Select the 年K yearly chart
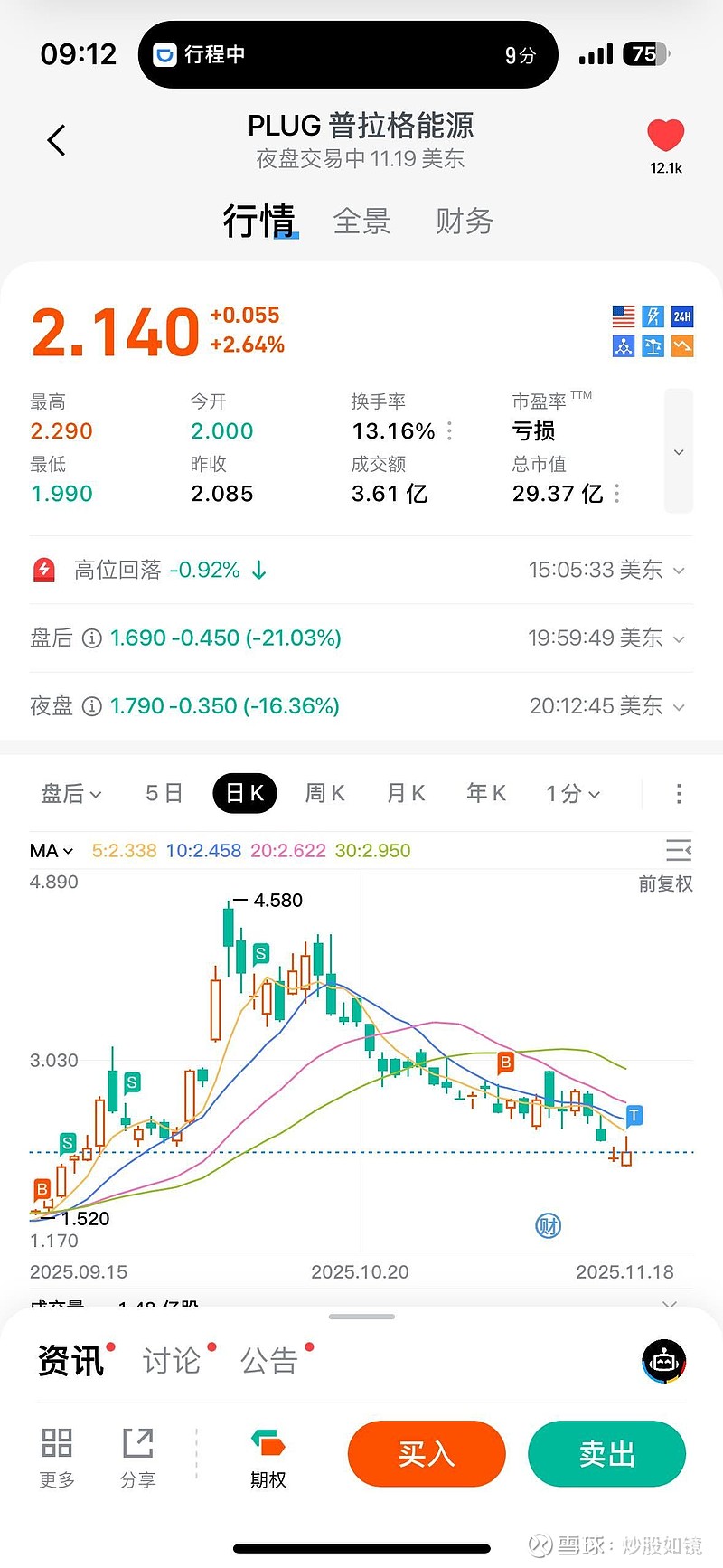Screen dimensions: 723x1568 point(486,794)
